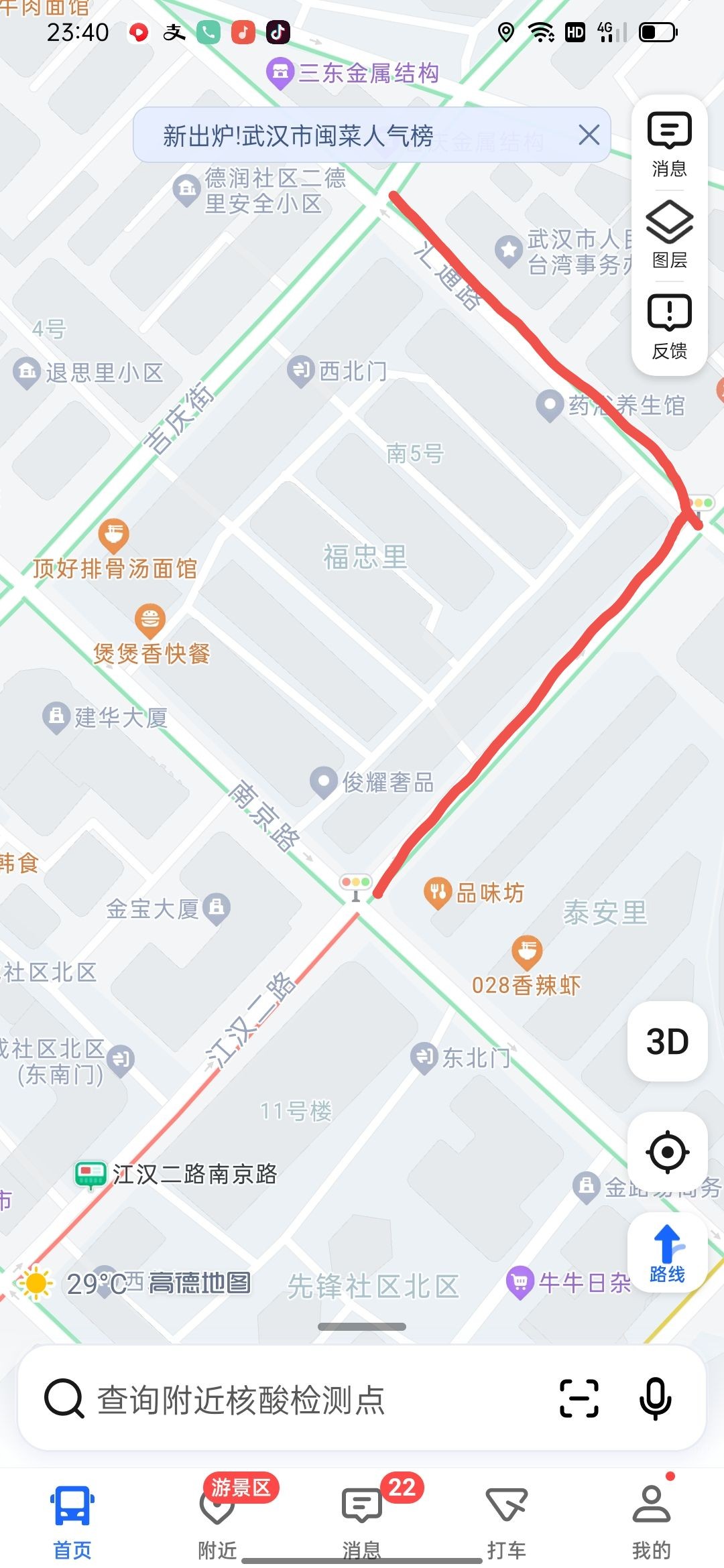Screen dimensions: 724x1568
Task: Recenter map on my current location
Action: coord(667,1152)
